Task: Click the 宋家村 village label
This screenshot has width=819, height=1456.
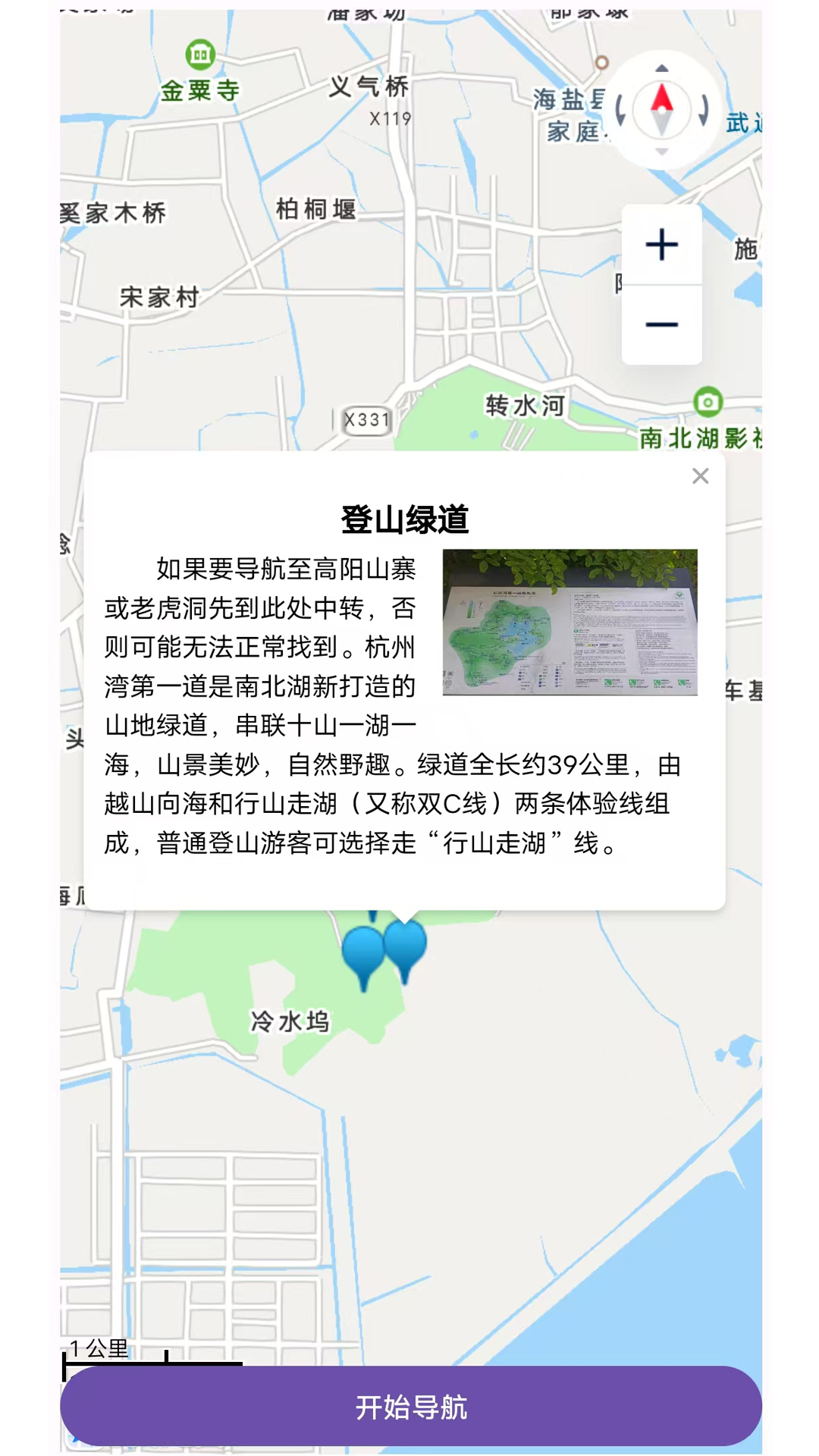Action: pyautogui.click(x=158, y=297)
